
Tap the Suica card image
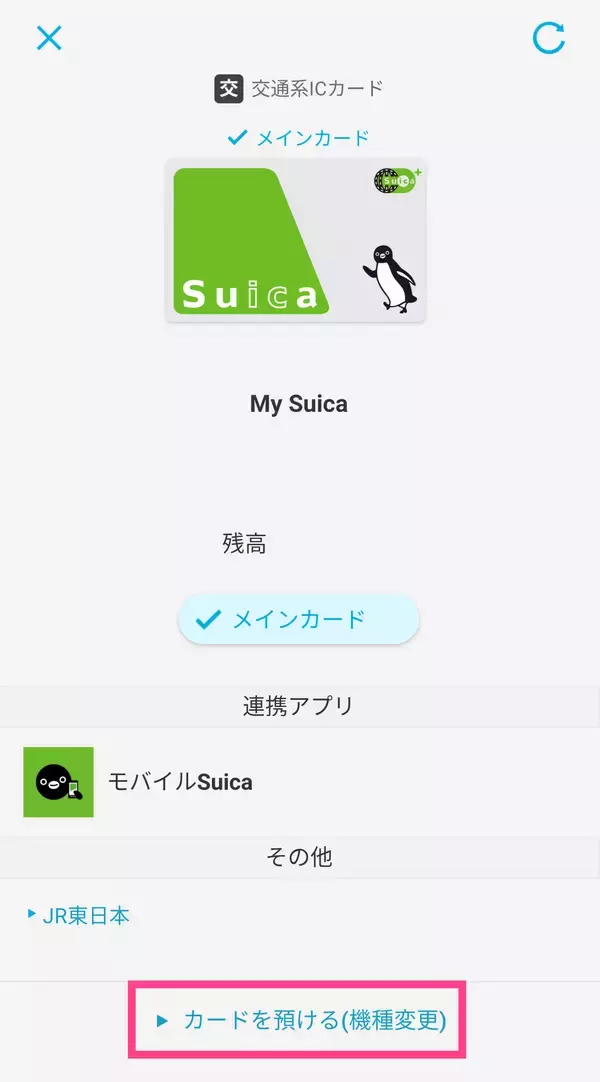(296, 241)
